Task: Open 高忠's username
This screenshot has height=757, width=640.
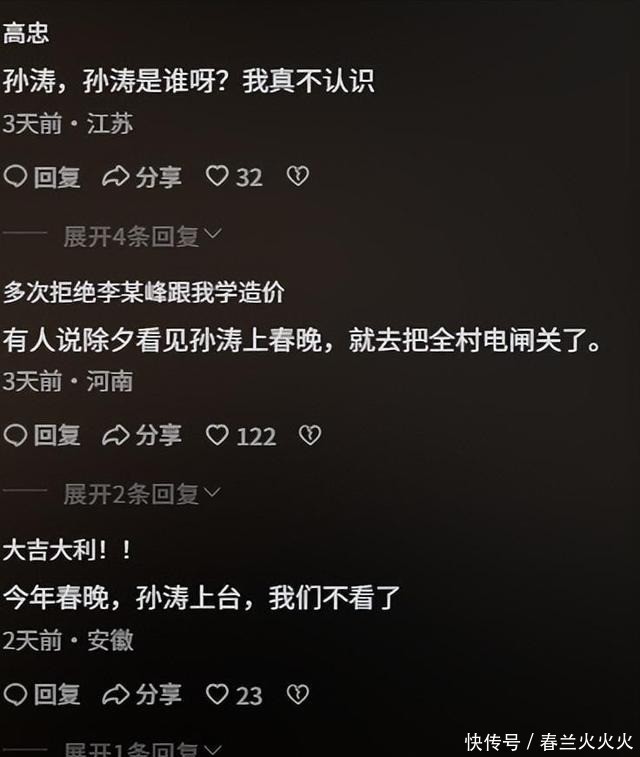Action: pos(26,34)
